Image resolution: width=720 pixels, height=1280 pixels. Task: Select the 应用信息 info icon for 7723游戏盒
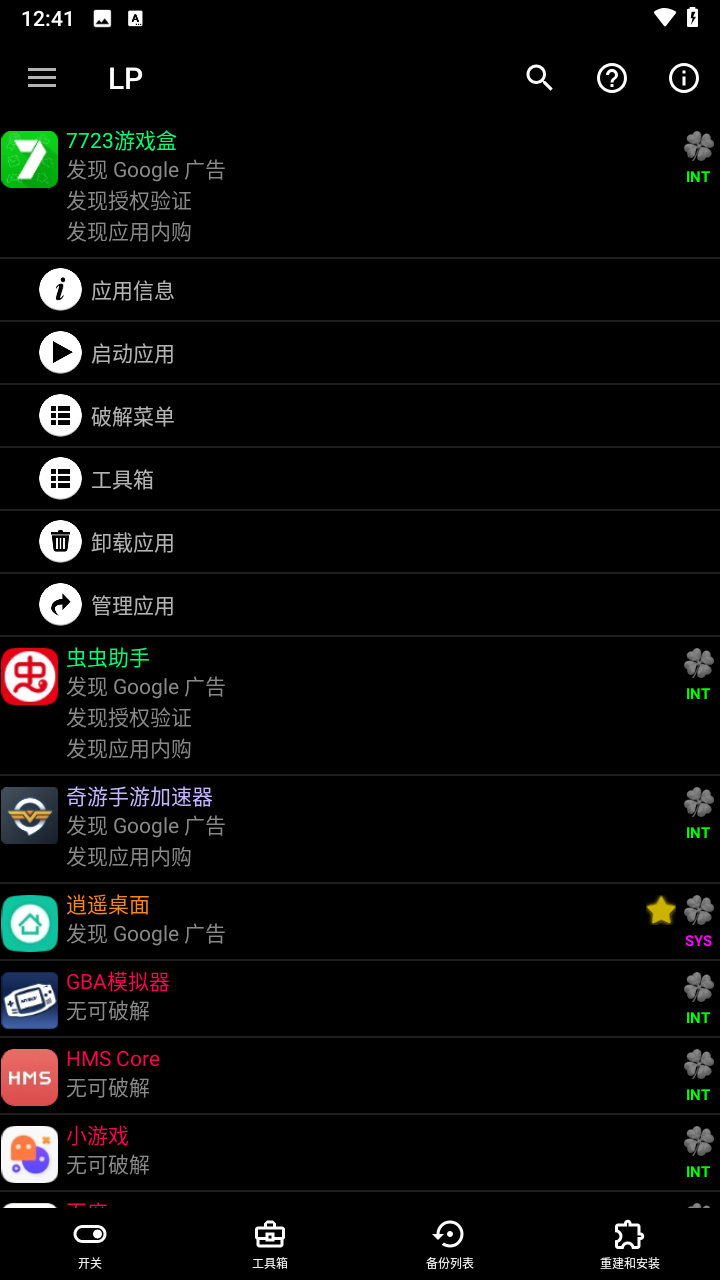click(x=60, y=289)
